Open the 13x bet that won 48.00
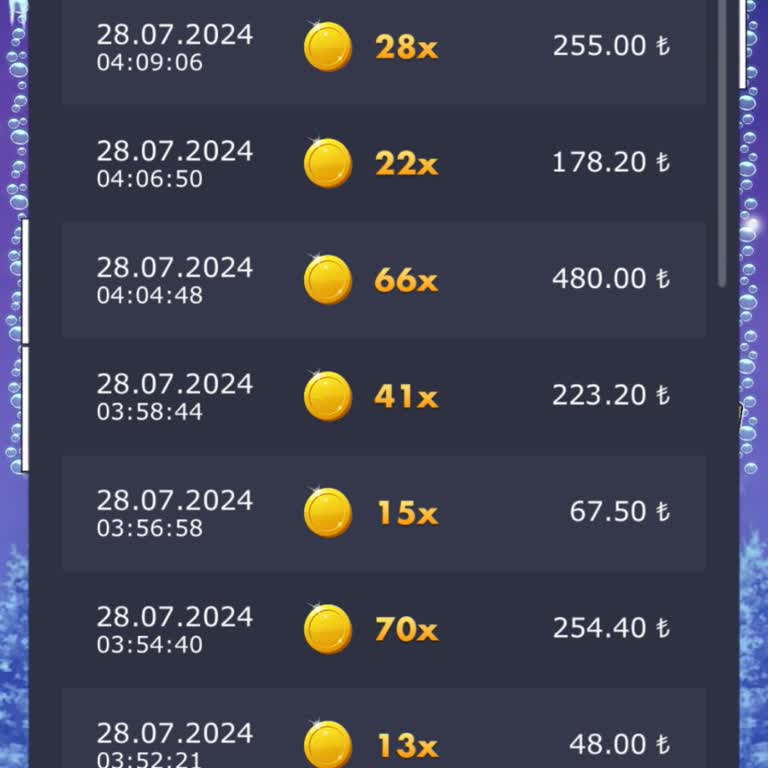768x768 pixels. click(x=384, y=738)
